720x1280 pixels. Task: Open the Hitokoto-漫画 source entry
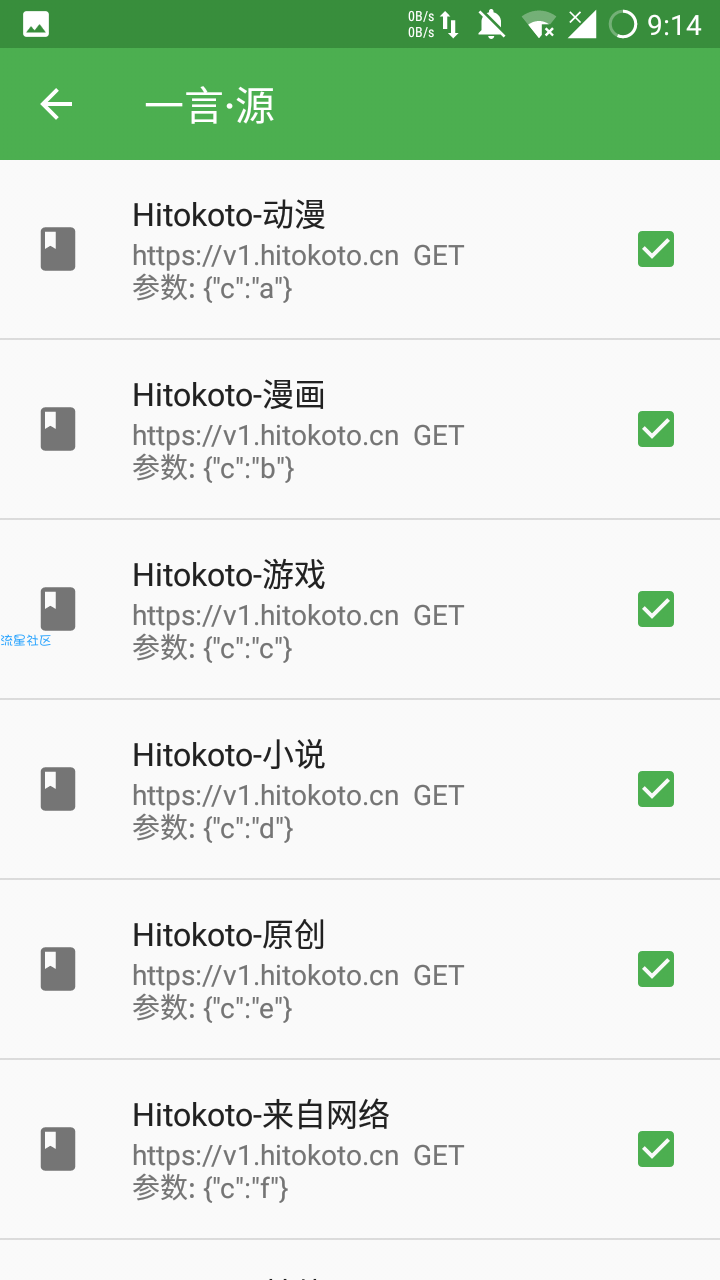[360, 429]
